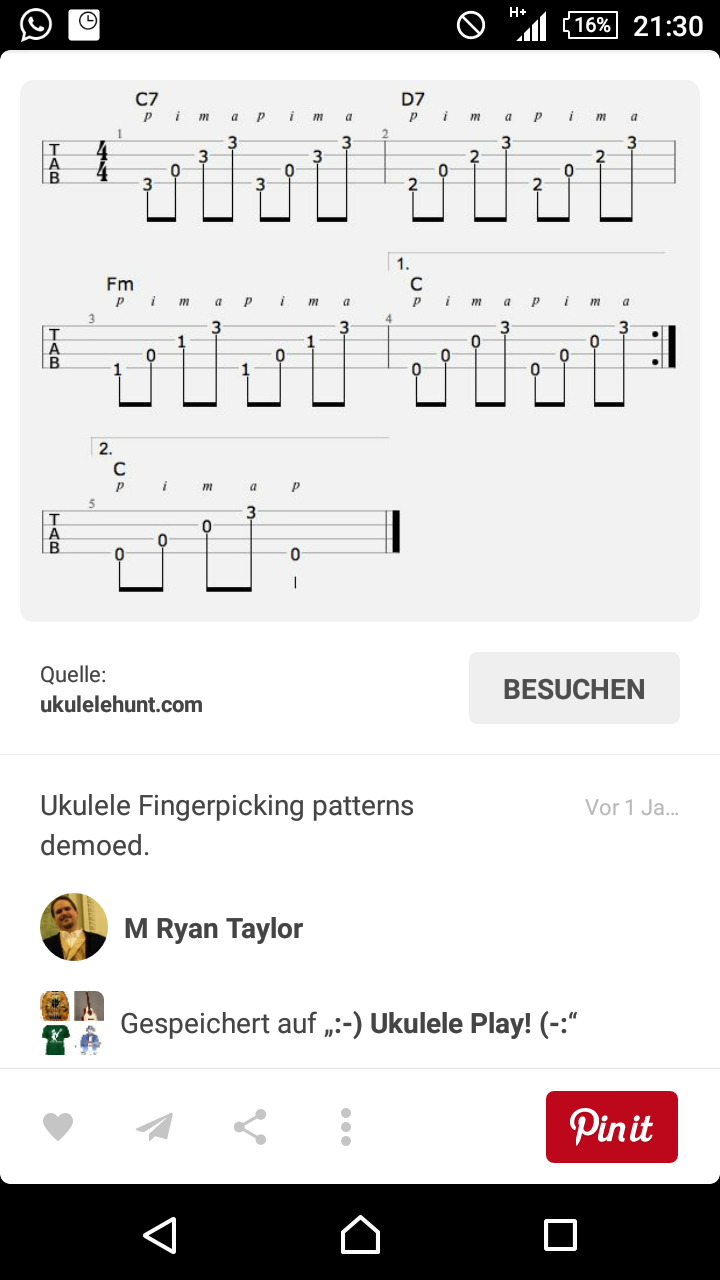Tap the fingerpicking tab sheet image

click(360, 348)
